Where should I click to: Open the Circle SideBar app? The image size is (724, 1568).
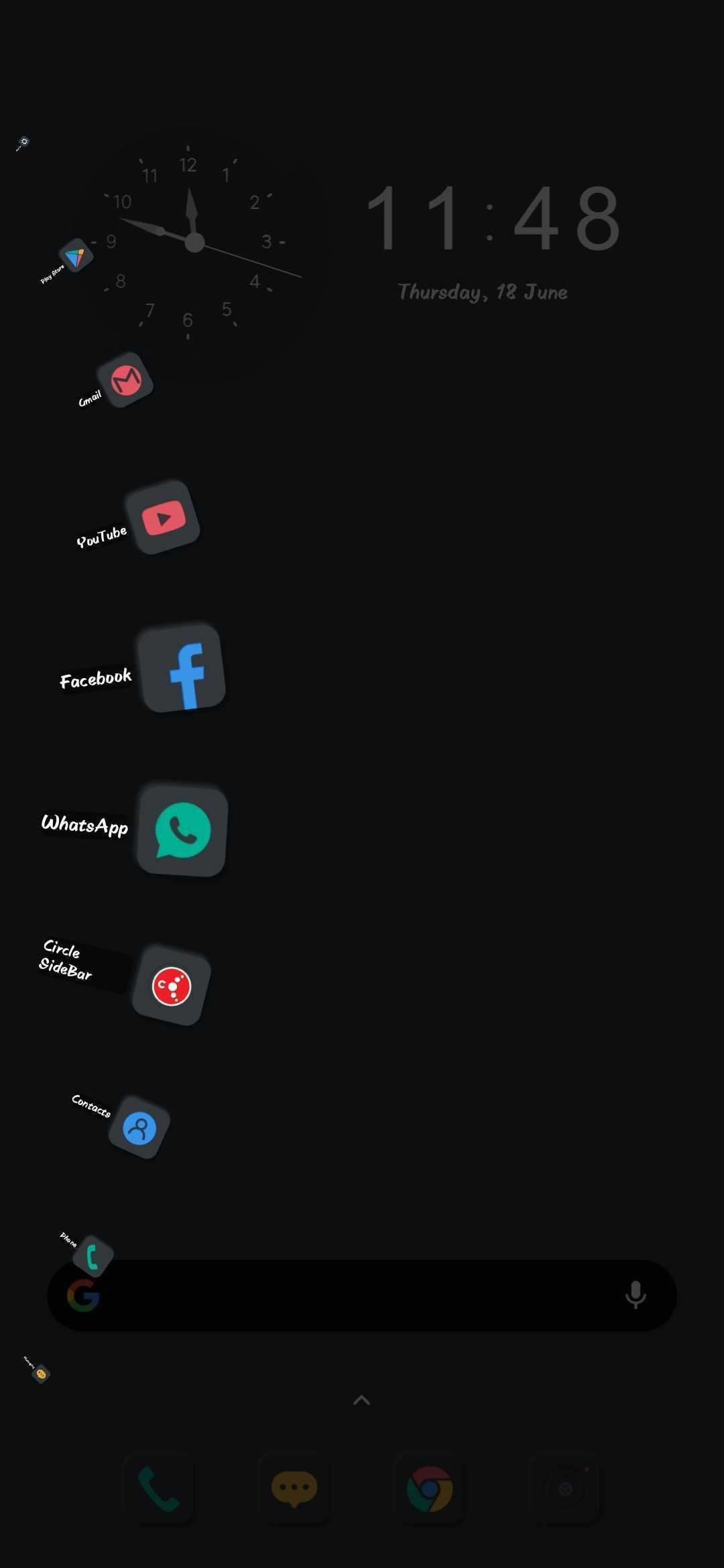tap(172, 986)
